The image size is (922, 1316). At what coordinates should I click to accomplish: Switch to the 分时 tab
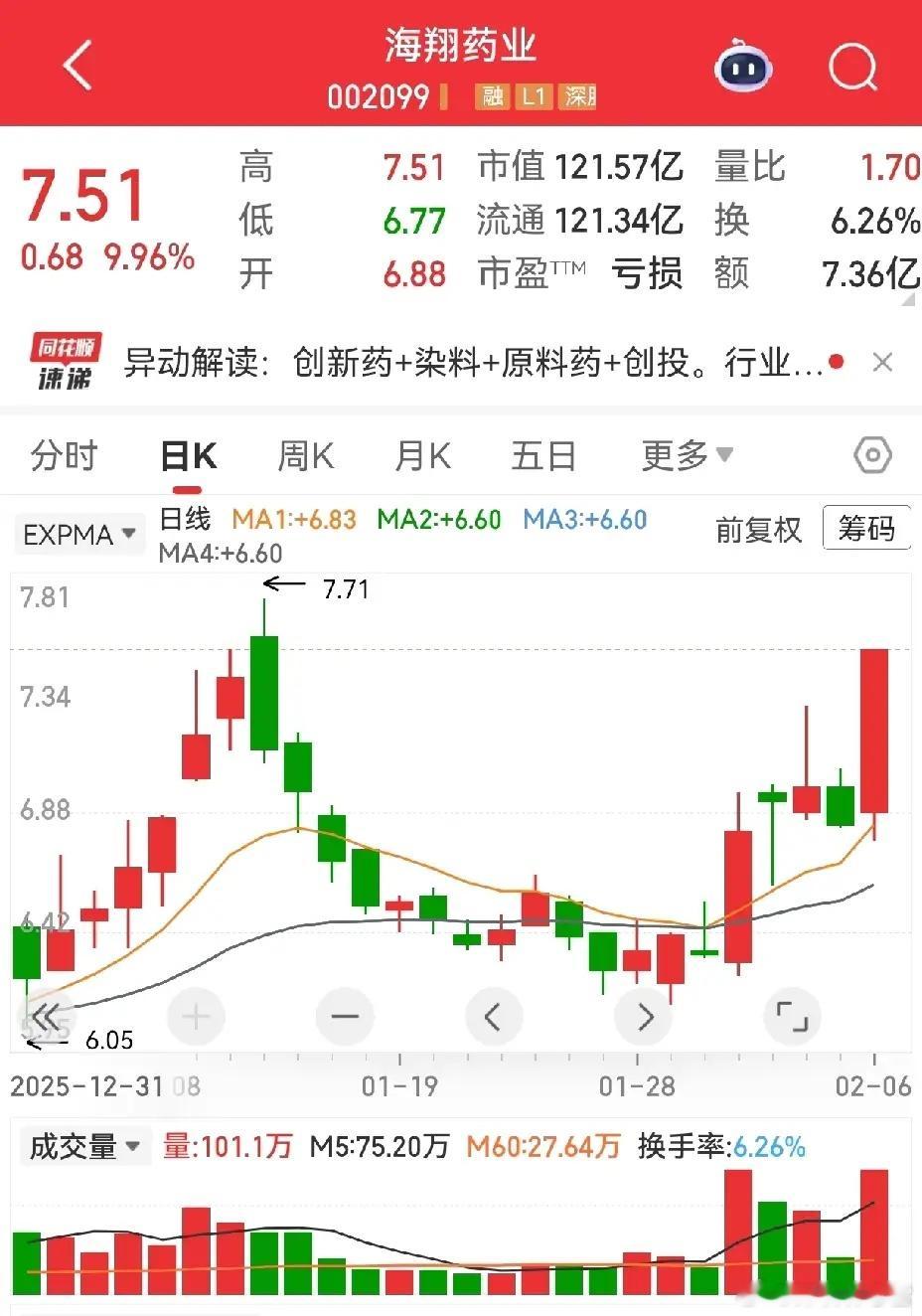[x=64, y=456]
